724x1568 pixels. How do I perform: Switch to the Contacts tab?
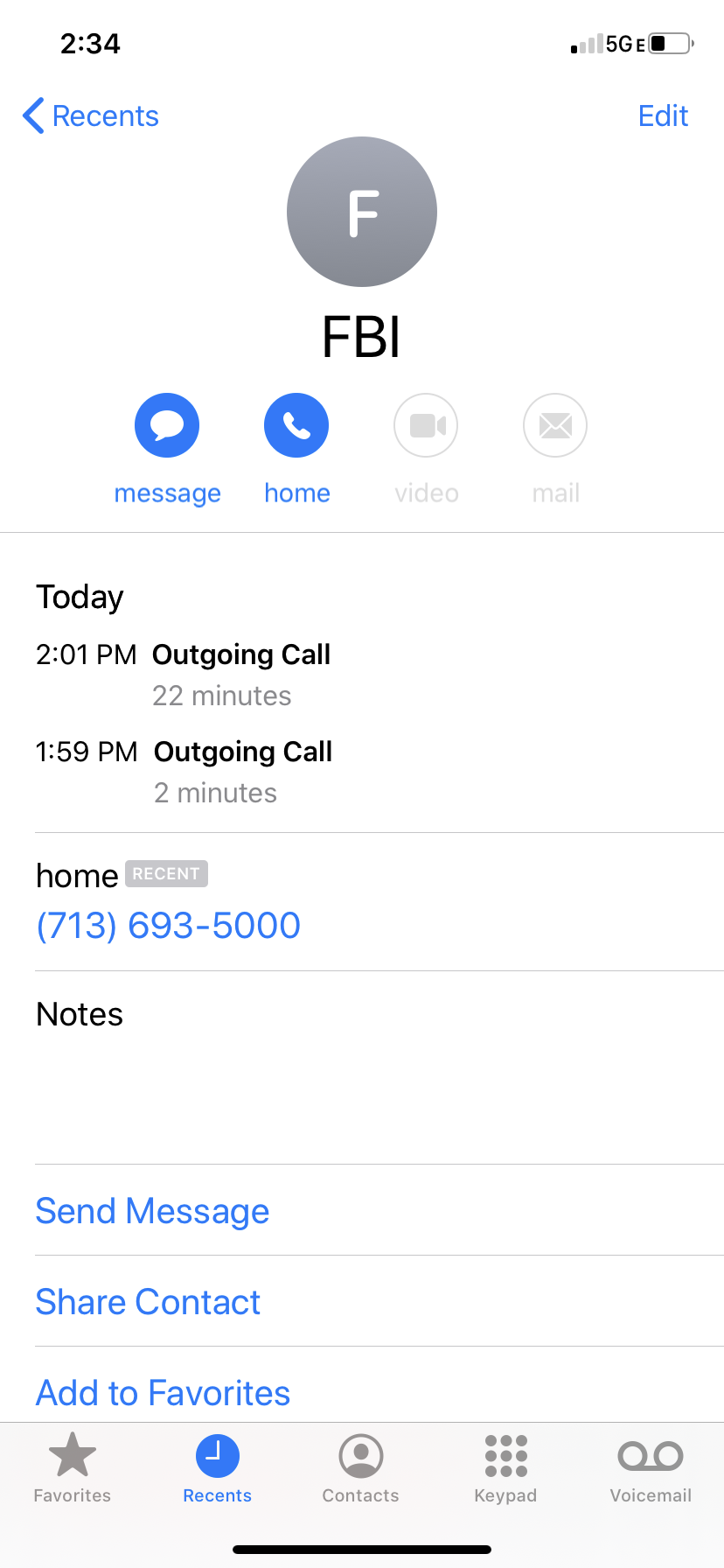[361, 1468]
